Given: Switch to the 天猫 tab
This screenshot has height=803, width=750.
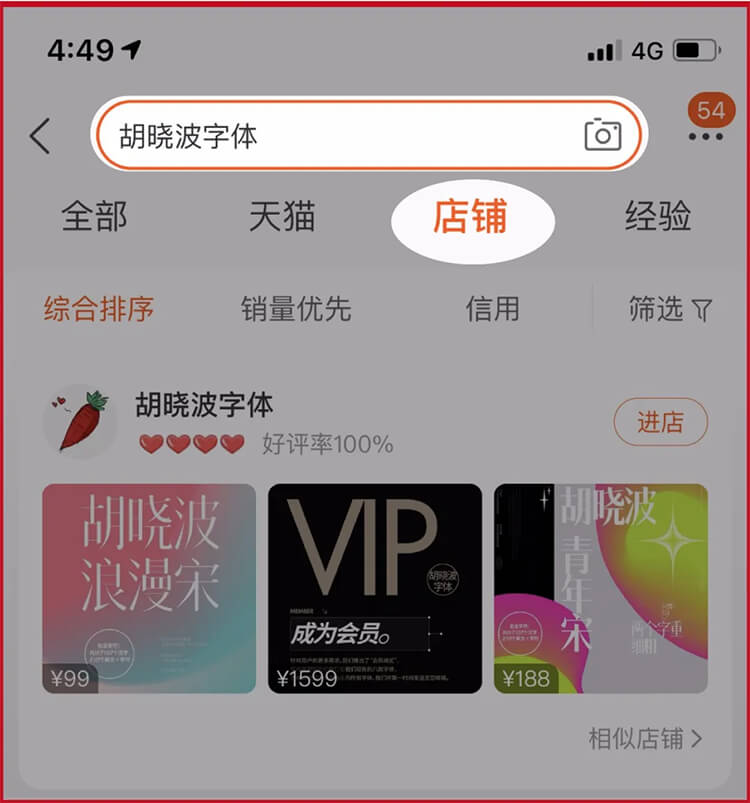Looking at the screenshot, I should click(x=282, y=217).
